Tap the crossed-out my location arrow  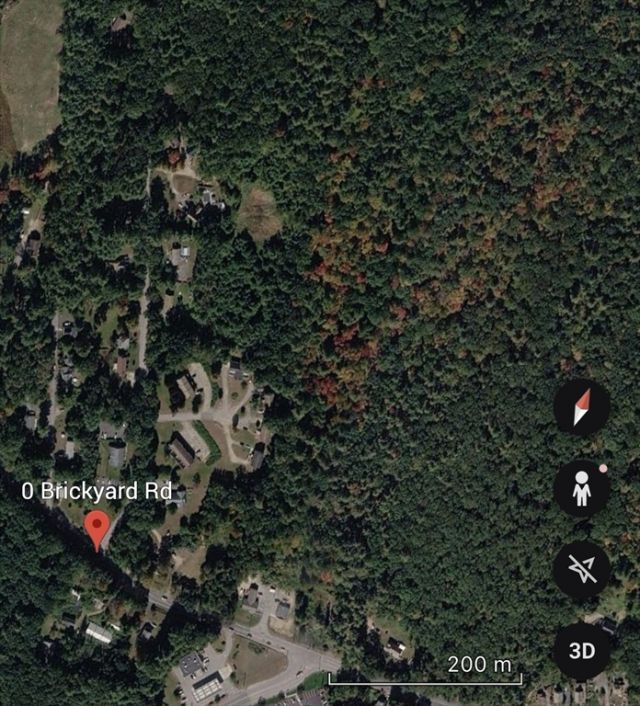coord(582,570)
